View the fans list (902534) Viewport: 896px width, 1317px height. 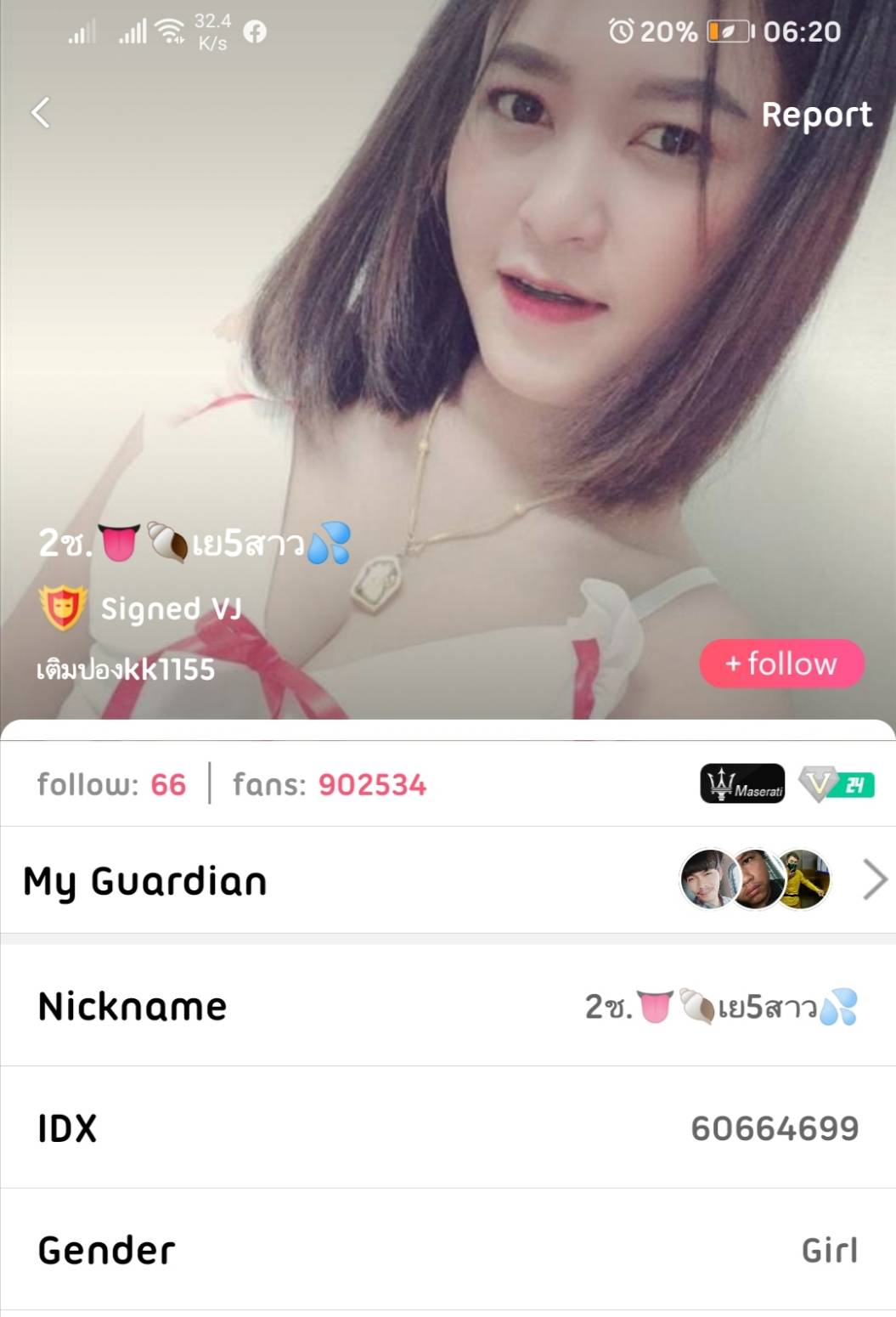point(330,784)
